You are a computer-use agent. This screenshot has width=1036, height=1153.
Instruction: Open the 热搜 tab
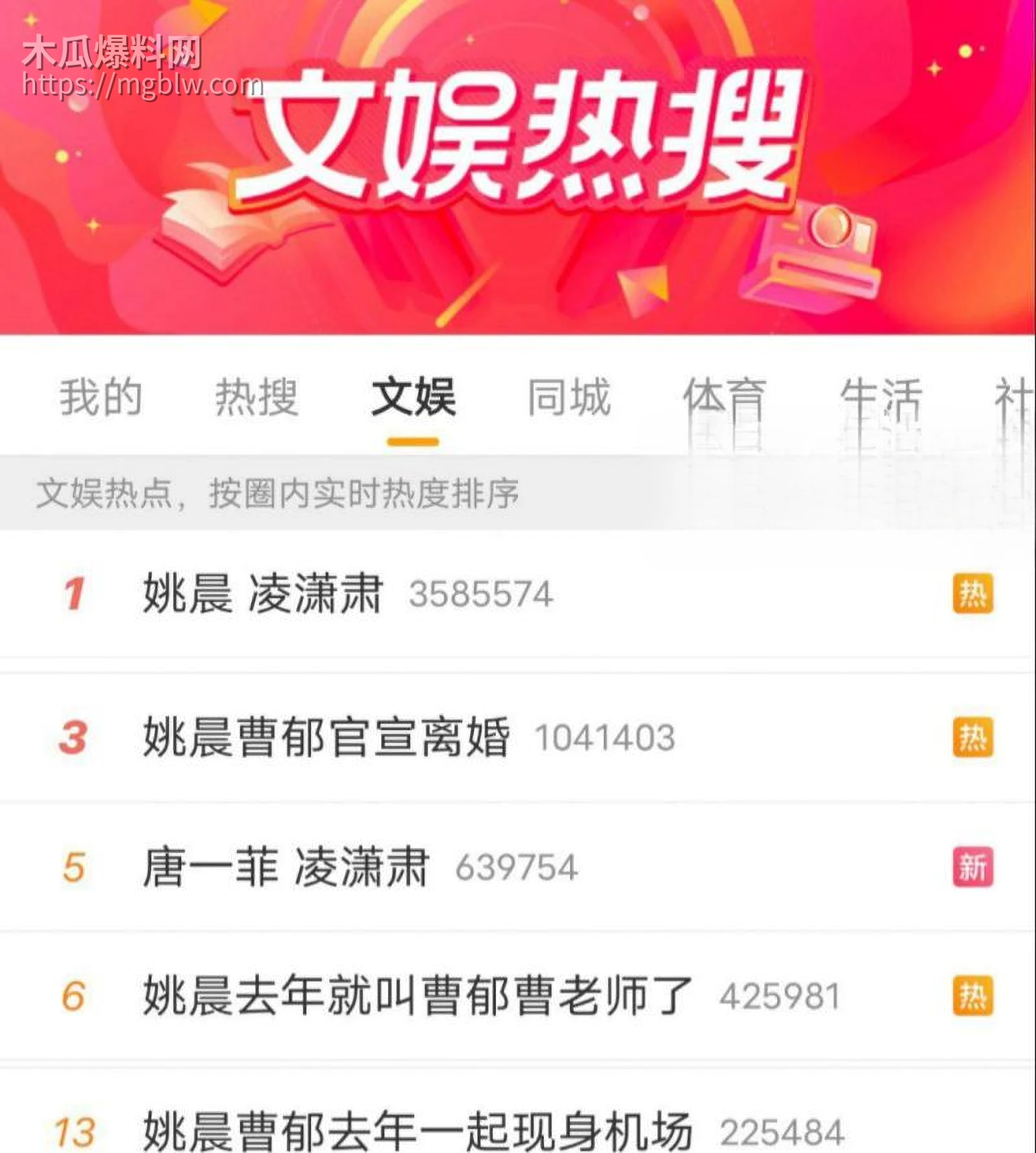pos(256,397)
